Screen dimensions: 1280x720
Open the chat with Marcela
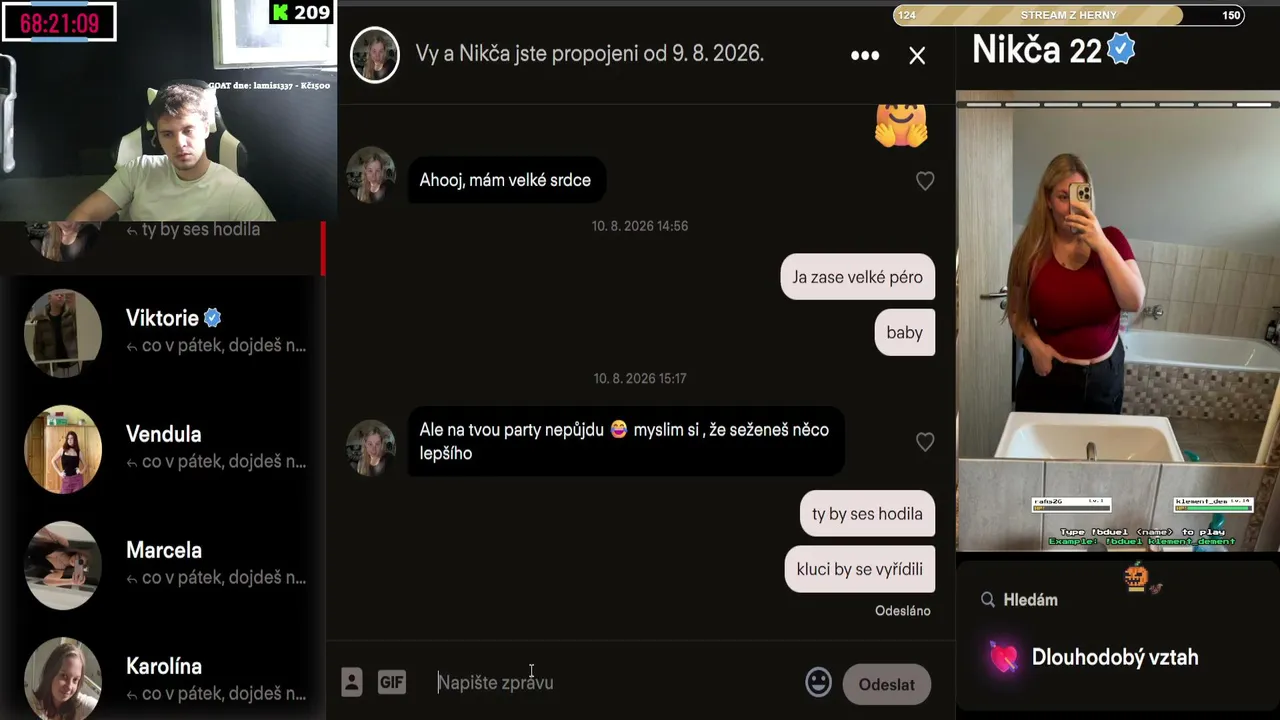point(165,565)
